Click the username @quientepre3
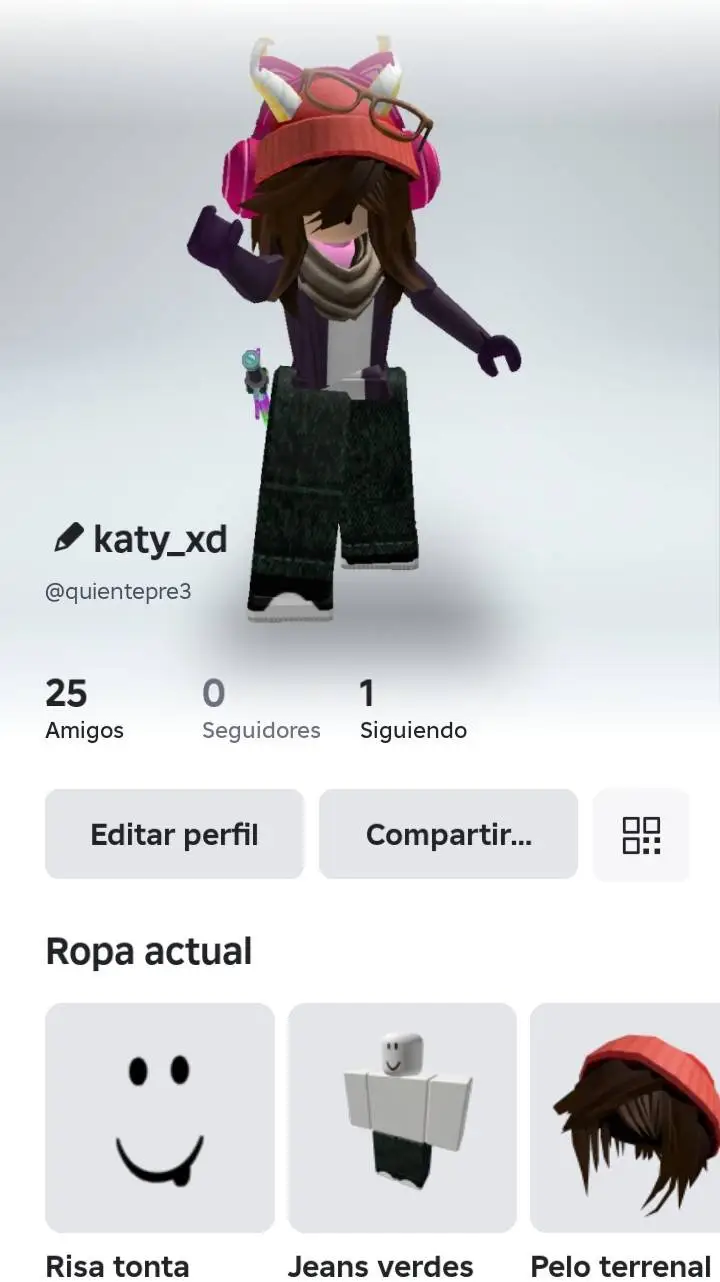 (x=116, y=591)
